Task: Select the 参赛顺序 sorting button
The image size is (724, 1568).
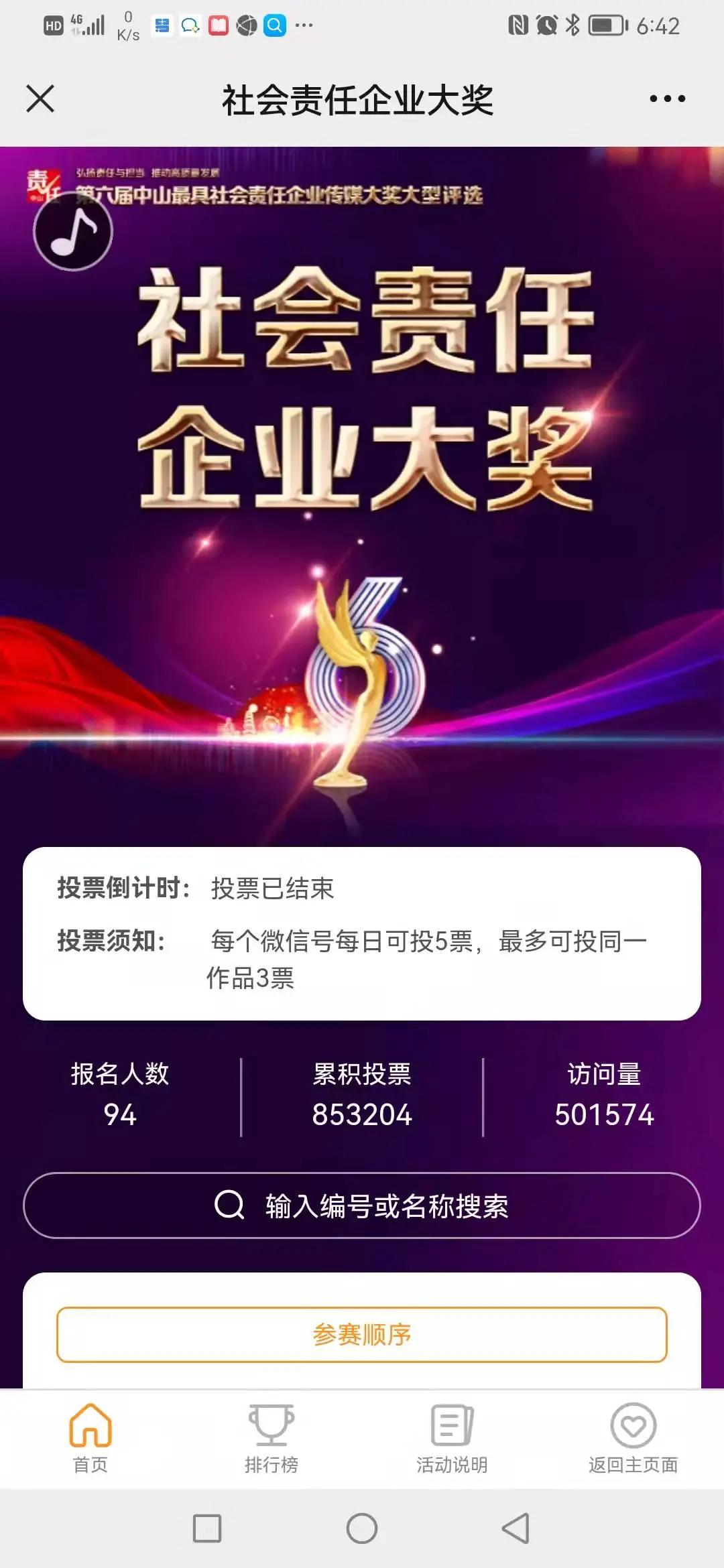Action: coord(362,1334)
